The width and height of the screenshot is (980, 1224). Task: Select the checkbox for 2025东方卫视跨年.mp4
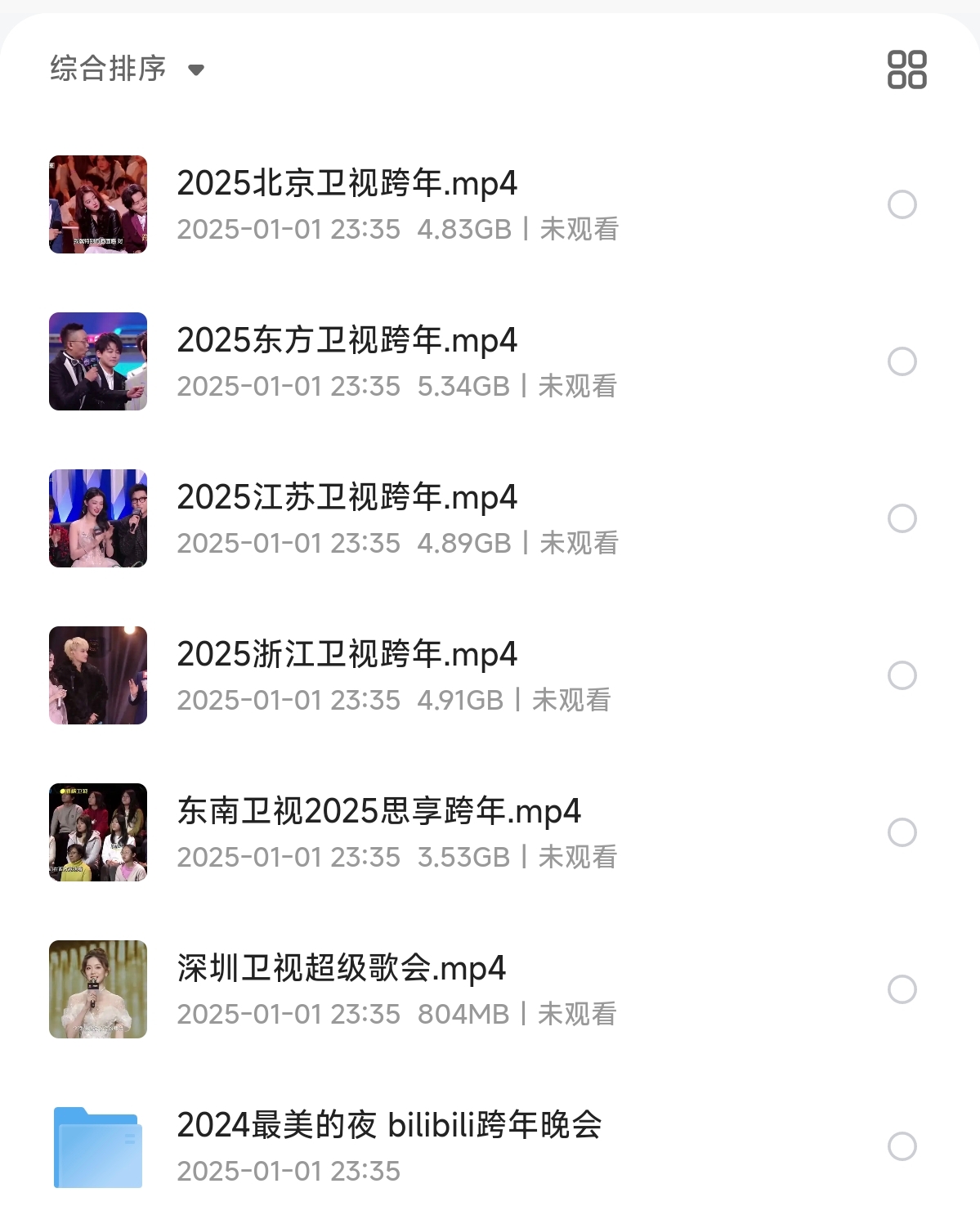[902, 361]
